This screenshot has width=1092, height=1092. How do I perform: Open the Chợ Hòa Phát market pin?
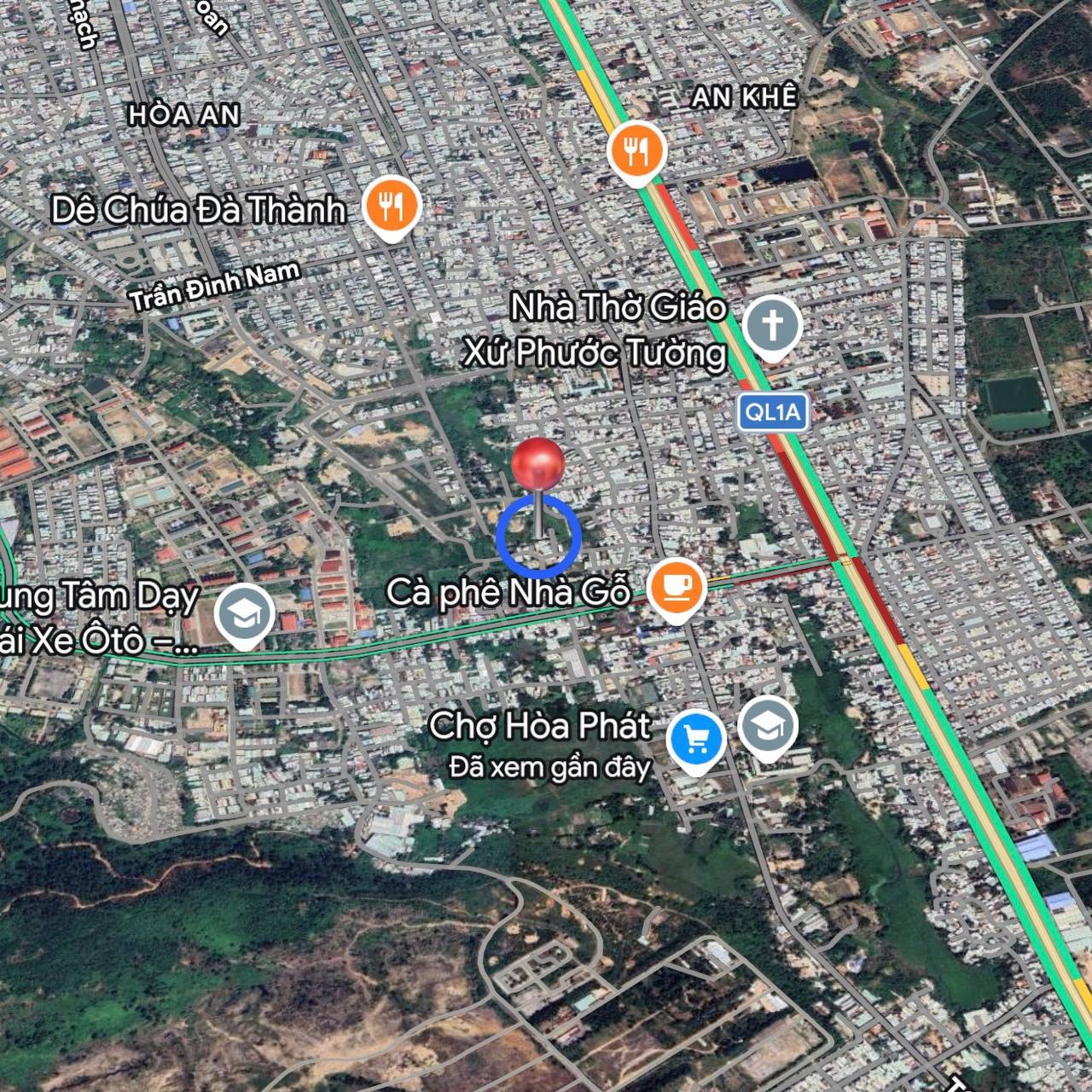[x=696, y=739]
